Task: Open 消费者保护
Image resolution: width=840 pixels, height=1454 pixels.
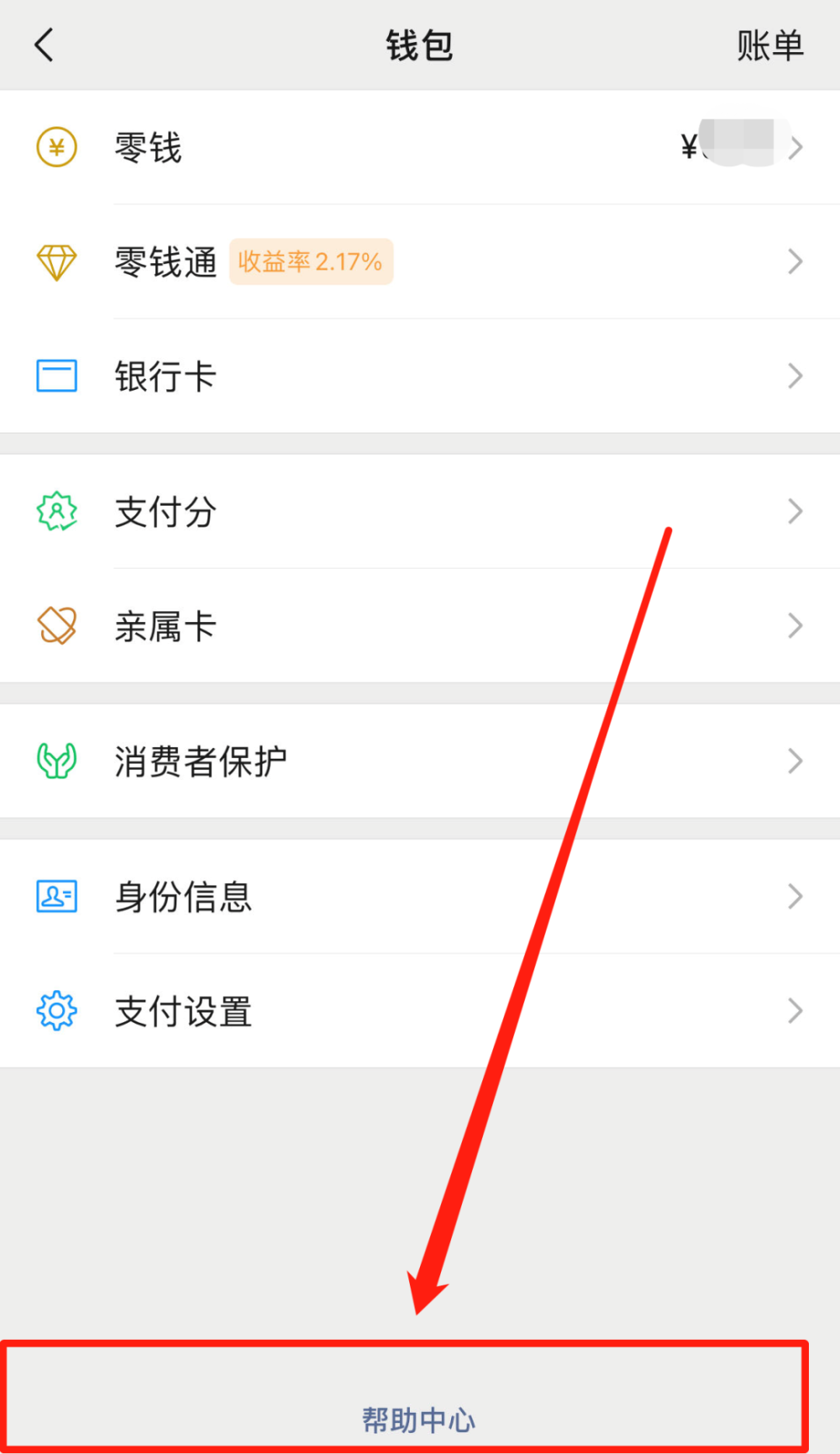Action: click(x=420, y=761)
